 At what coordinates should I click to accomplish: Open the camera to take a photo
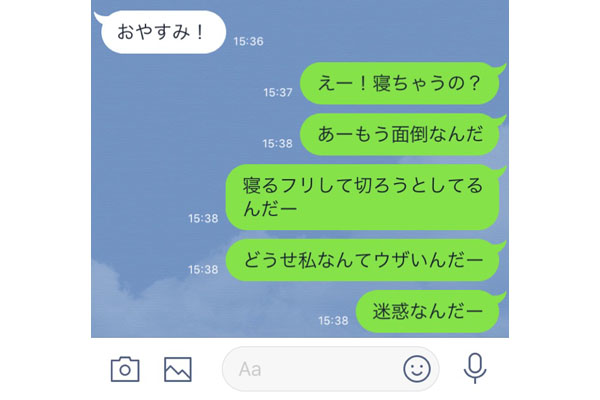(x=125, y=369)
